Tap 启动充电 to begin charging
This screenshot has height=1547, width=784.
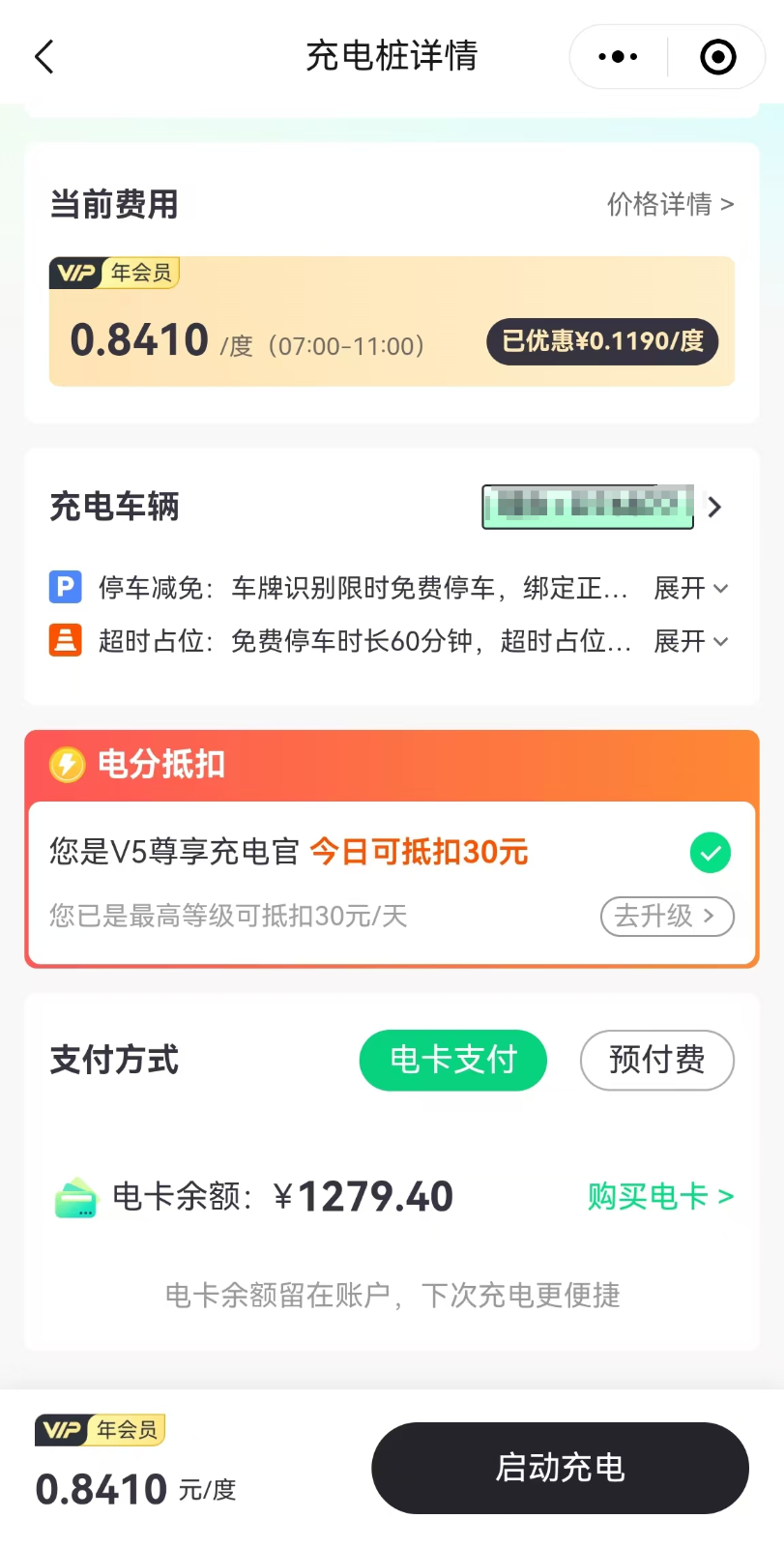pyautogui.click(x=561, y=1468)
